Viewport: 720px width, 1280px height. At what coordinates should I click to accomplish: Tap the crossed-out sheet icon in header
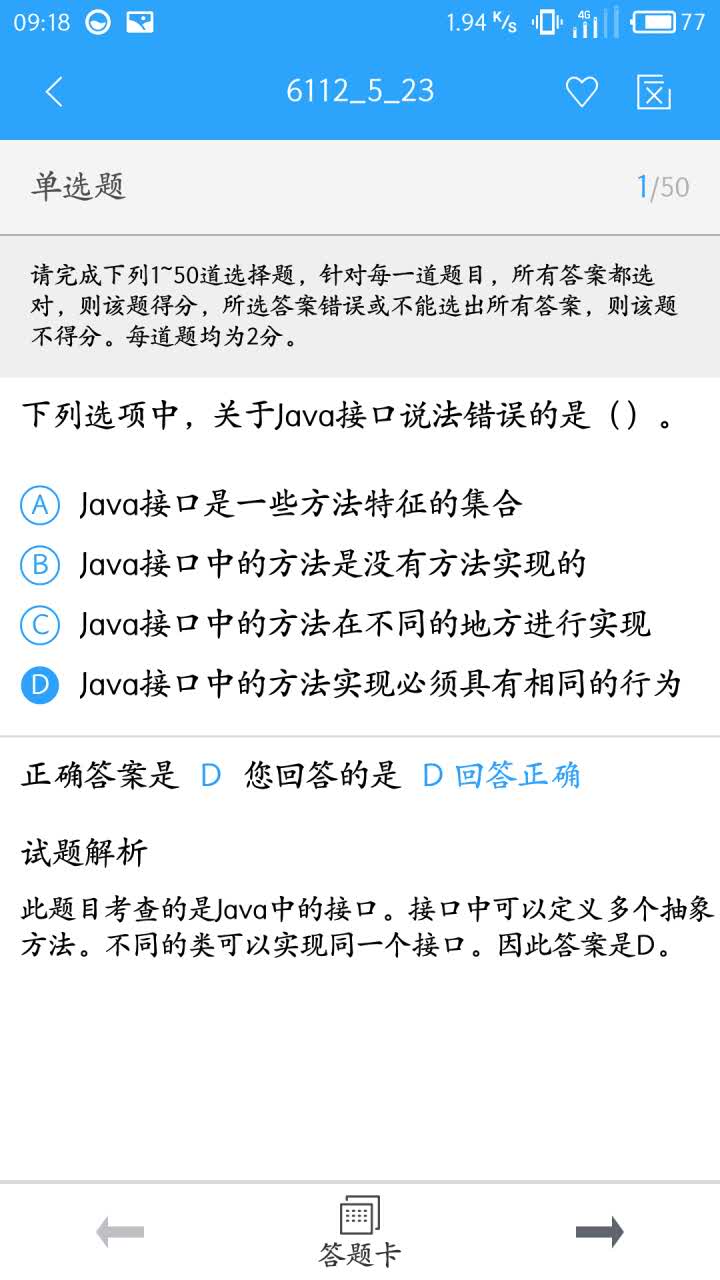[654, 92]
